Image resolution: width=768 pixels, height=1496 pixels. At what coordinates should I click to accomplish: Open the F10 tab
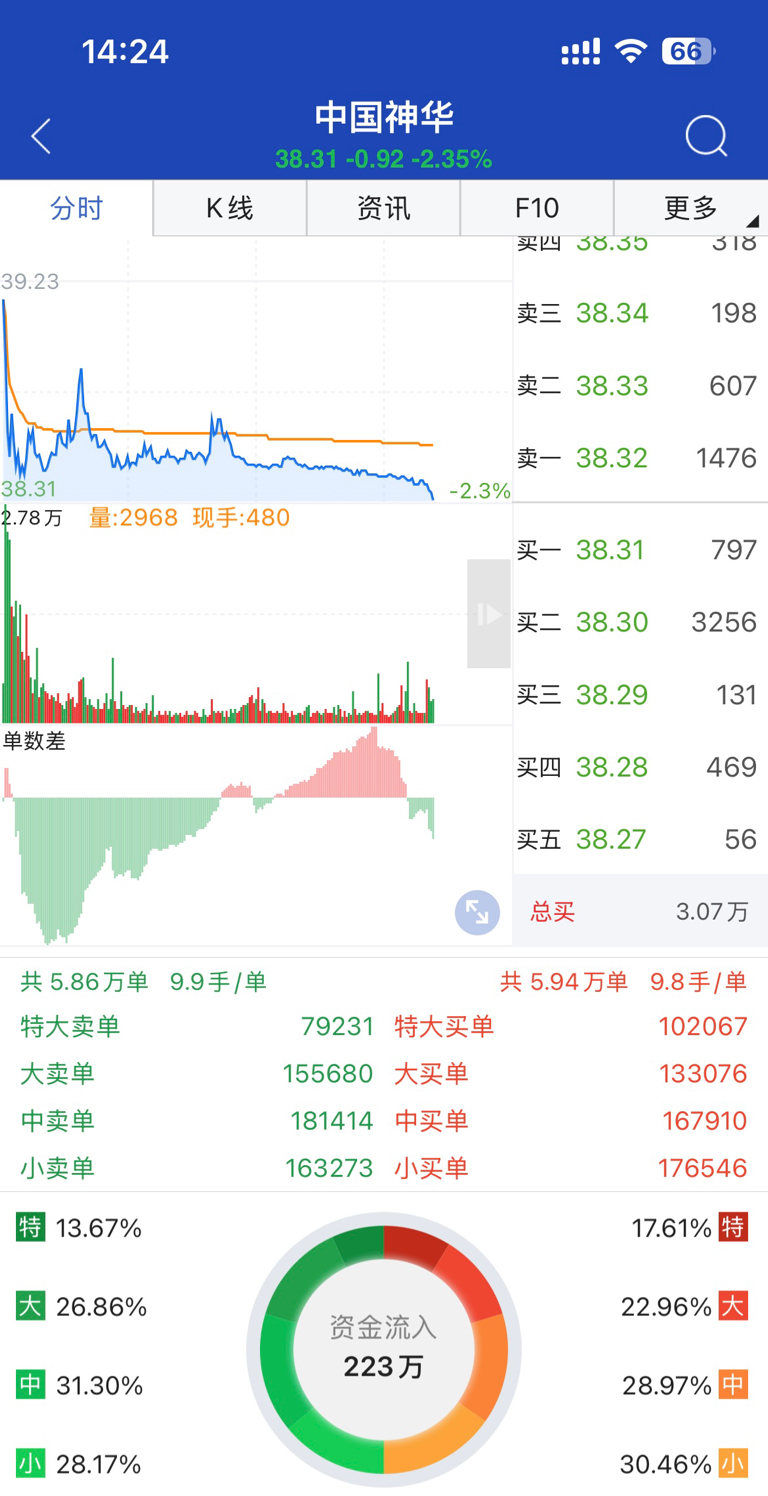537,208
